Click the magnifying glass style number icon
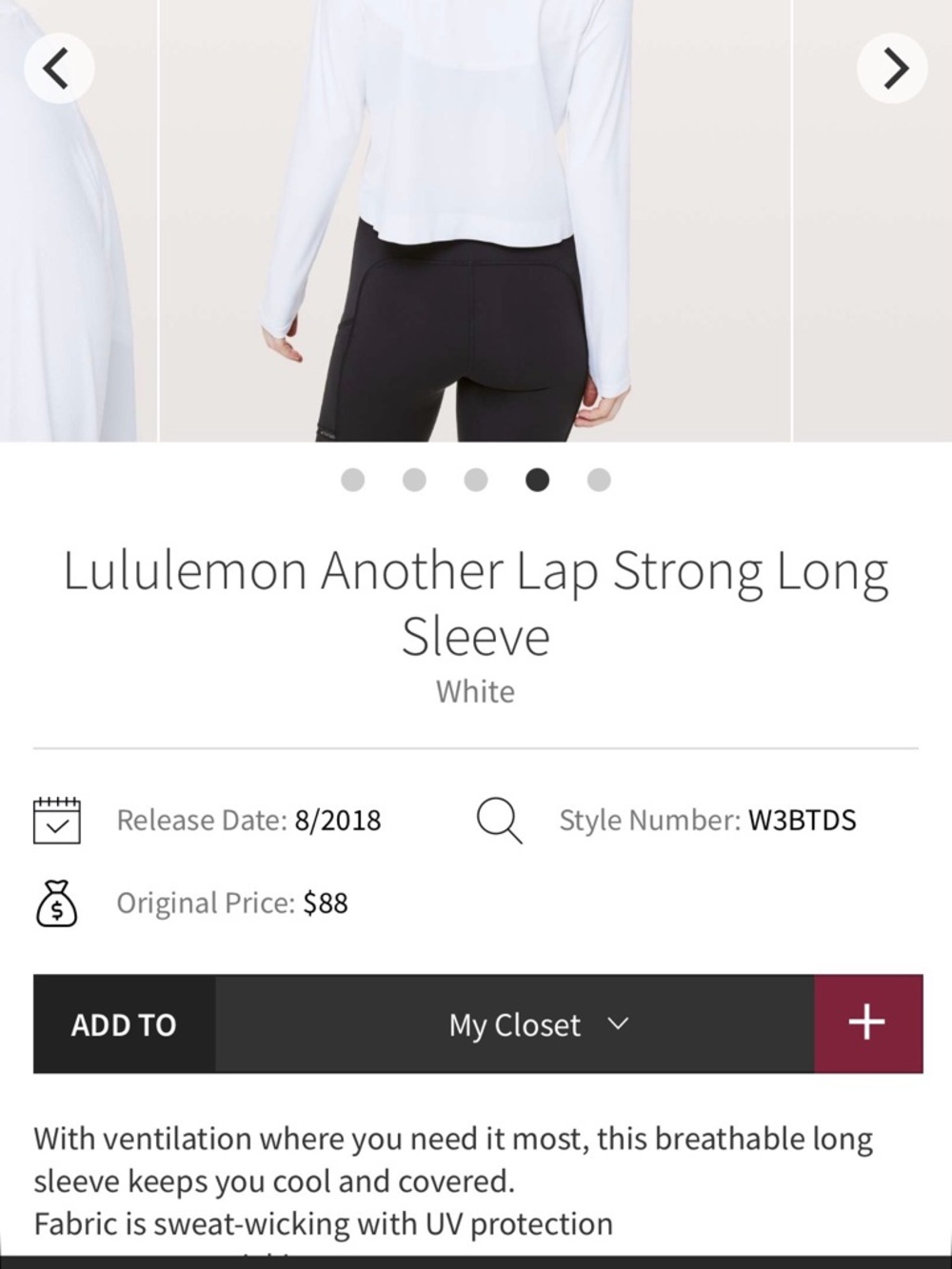This screenshot has width=952, height=1269. tap(499, 822)
